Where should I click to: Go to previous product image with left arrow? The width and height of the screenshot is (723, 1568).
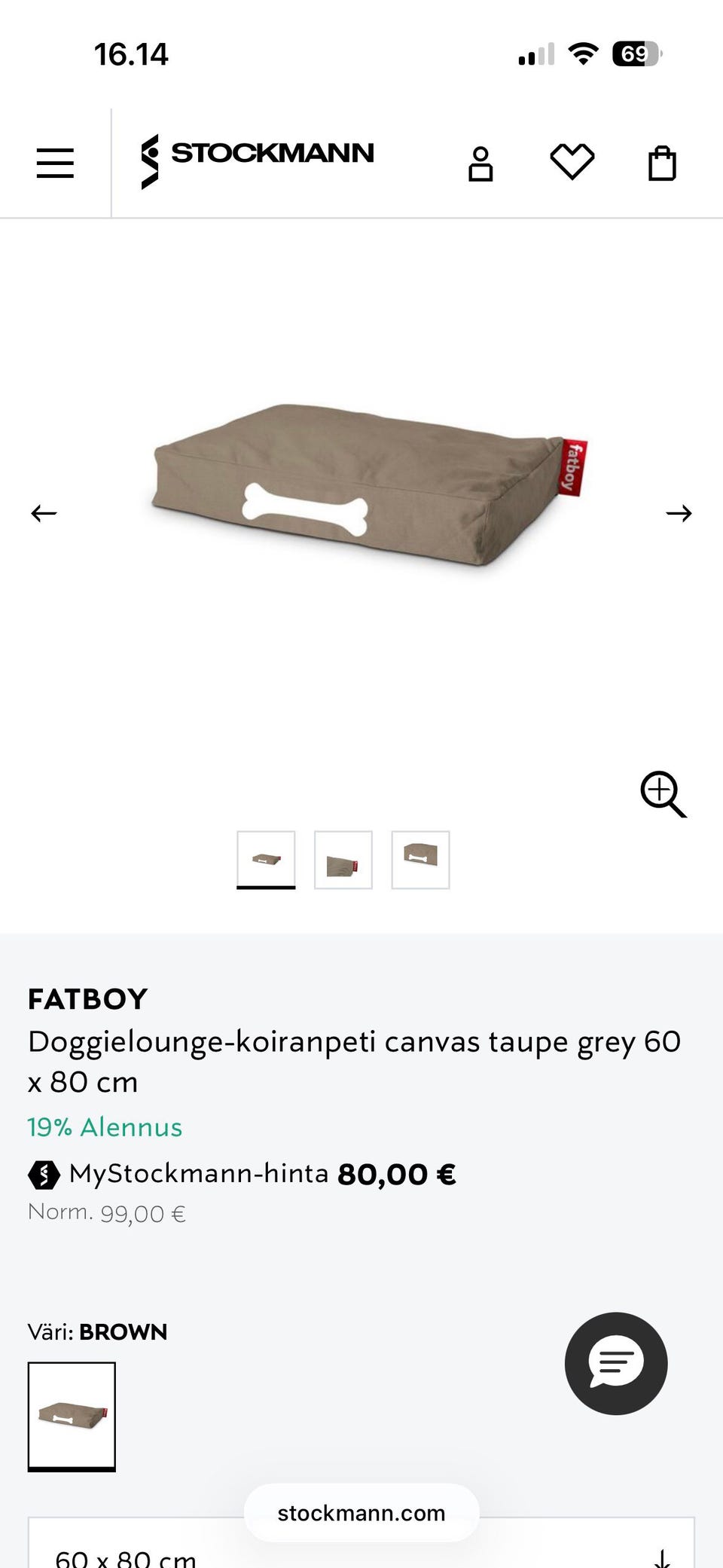(x=43, y=513)
